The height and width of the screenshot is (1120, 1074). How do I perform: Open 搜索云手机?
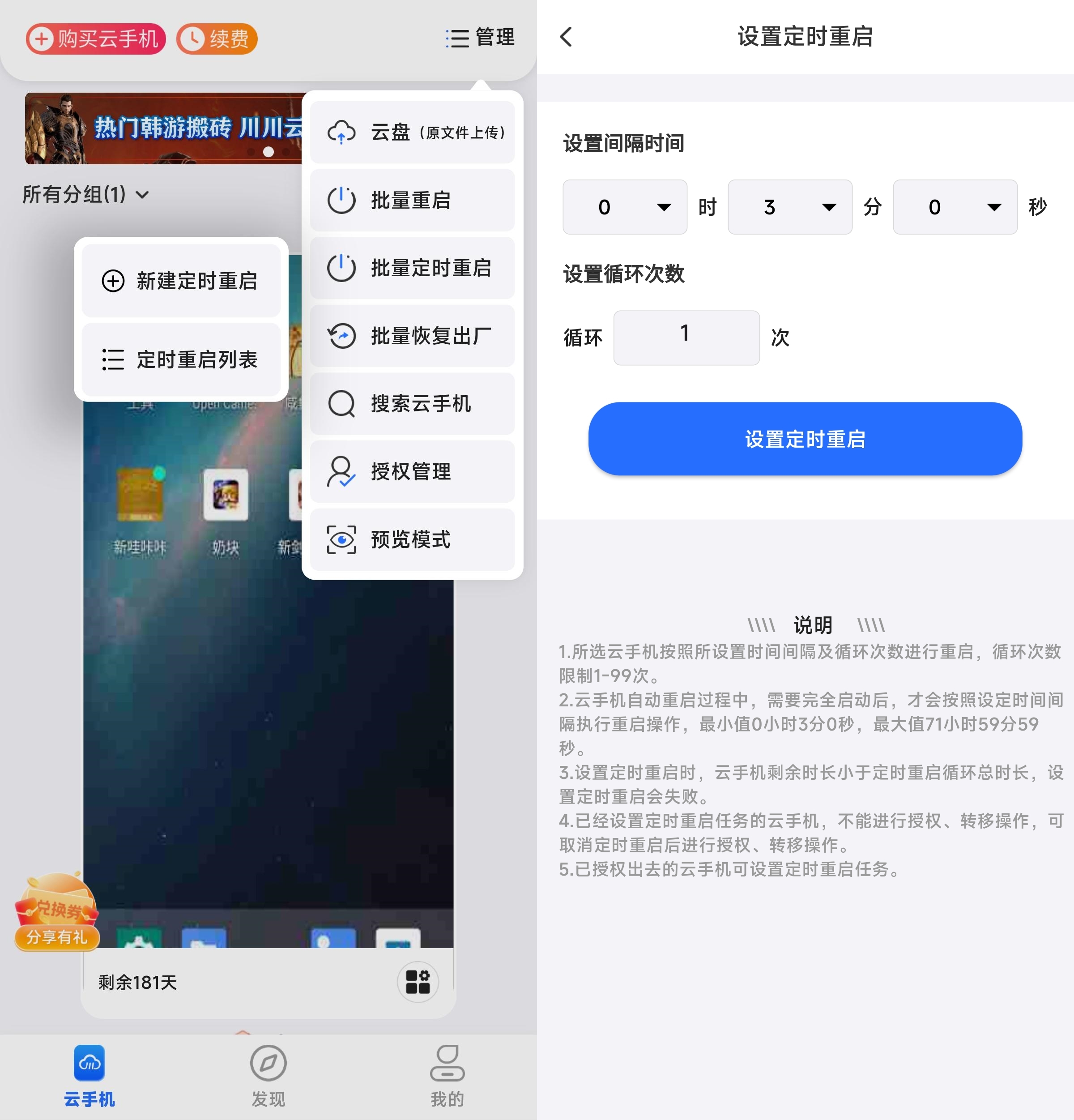(412, 403)
